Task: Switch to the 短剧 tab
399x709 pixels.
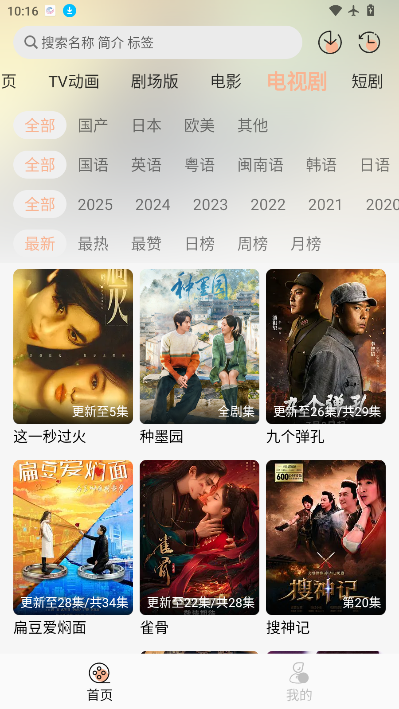Action: [367, 82]
